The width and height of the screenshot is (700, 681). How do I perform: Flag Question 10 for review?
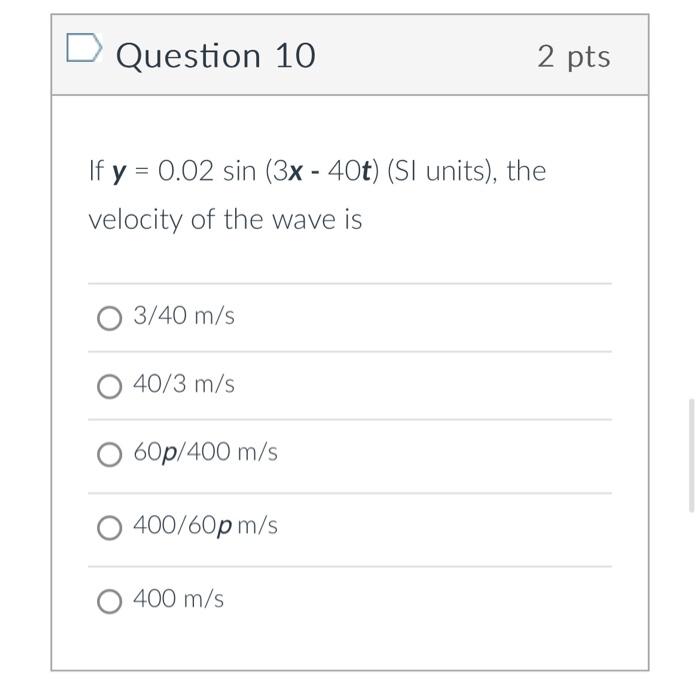[x=84, y=47]
